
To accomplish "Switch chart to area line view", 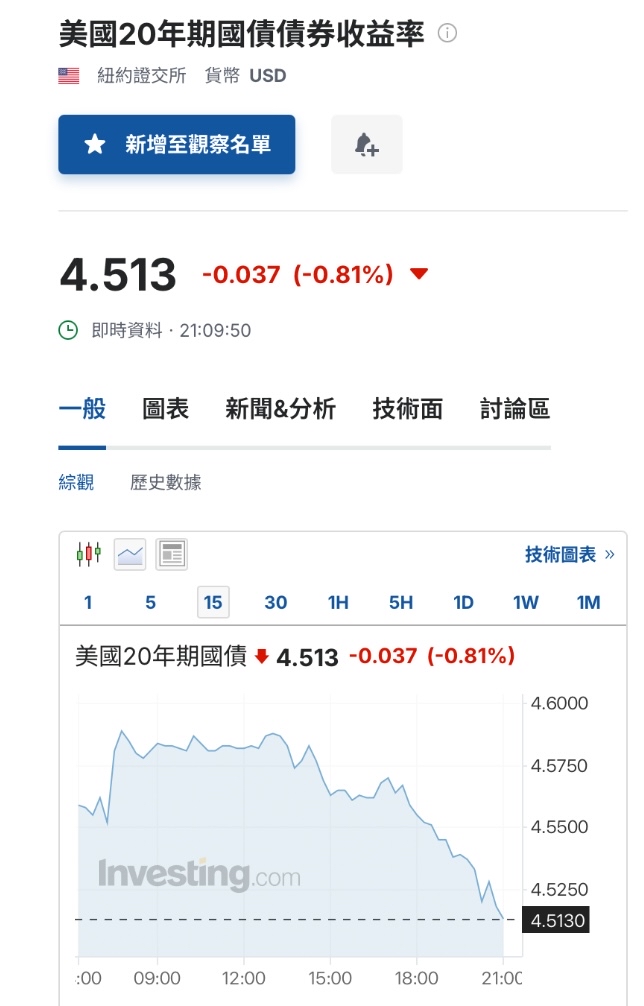I will tap(130, 553).
